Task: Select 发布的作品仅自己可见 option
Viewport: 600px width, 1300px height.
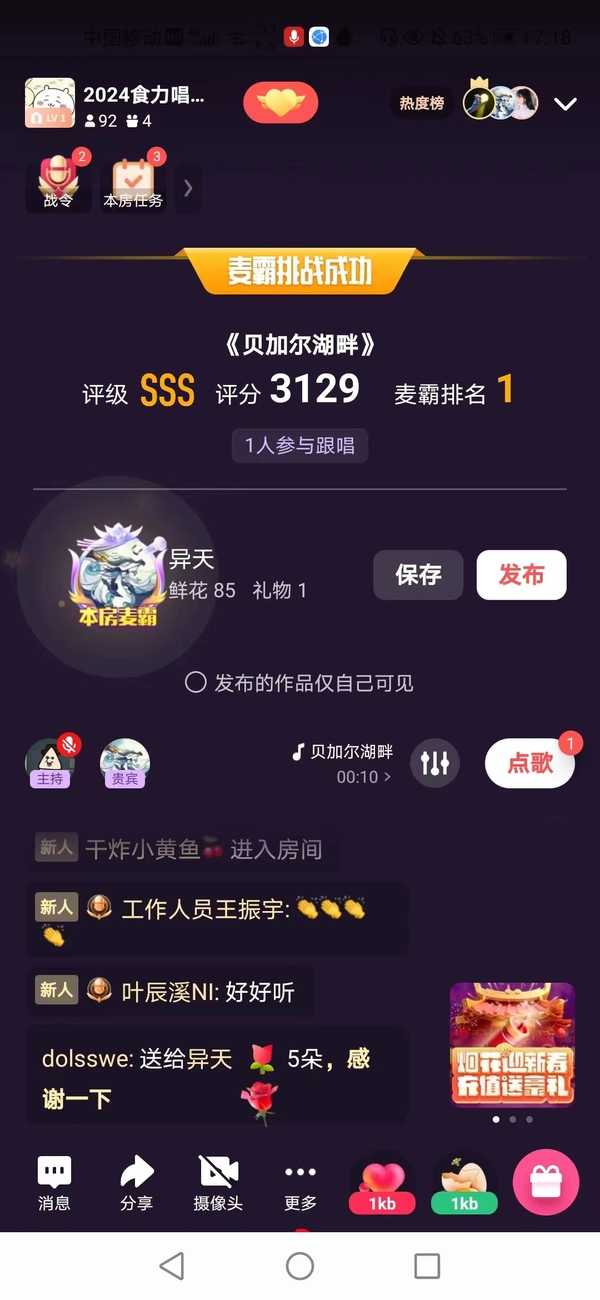Action: (x=299, y=683)
